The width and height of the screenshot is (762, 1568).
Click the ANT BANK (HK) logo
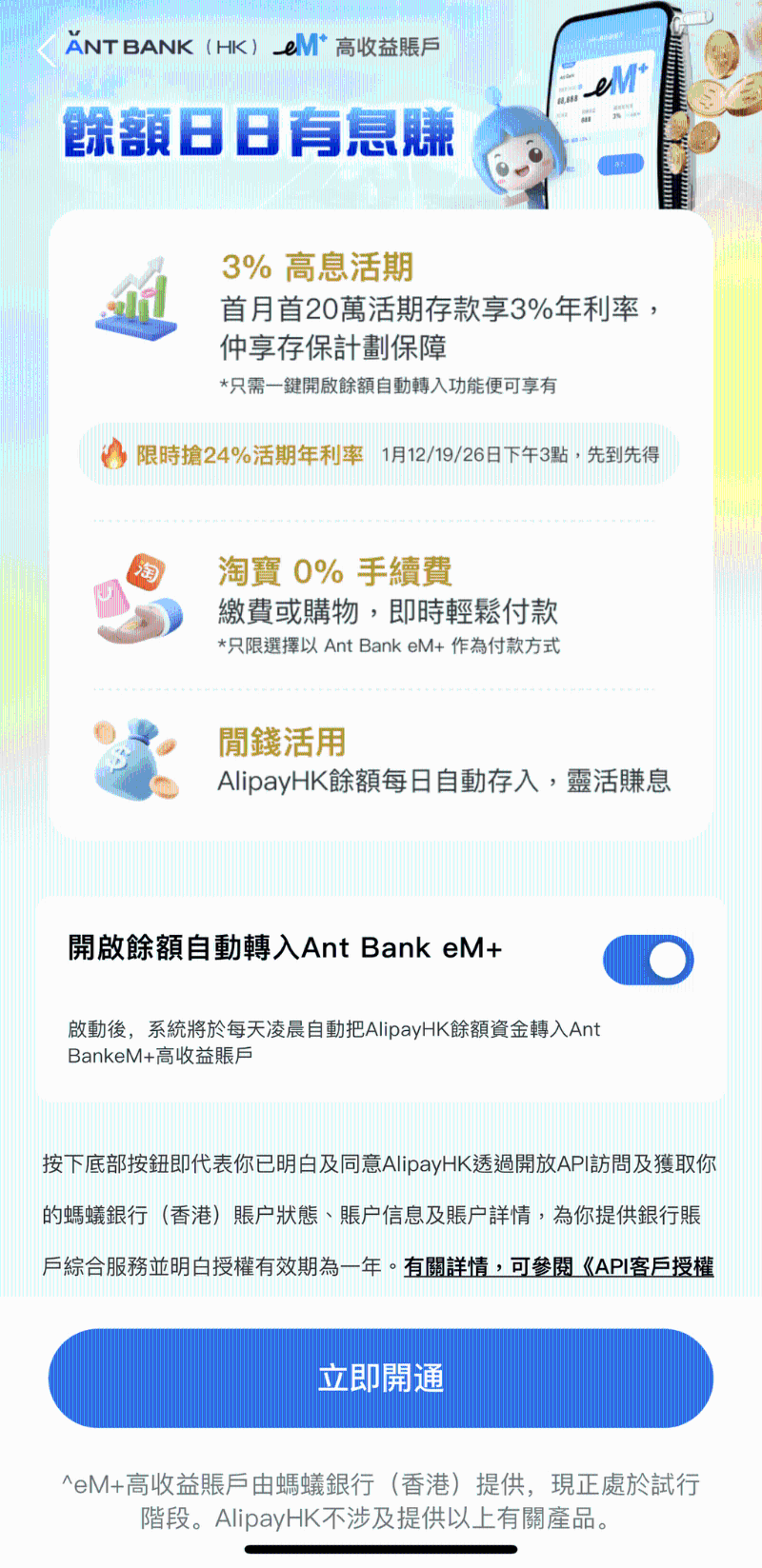coord(157,44)
